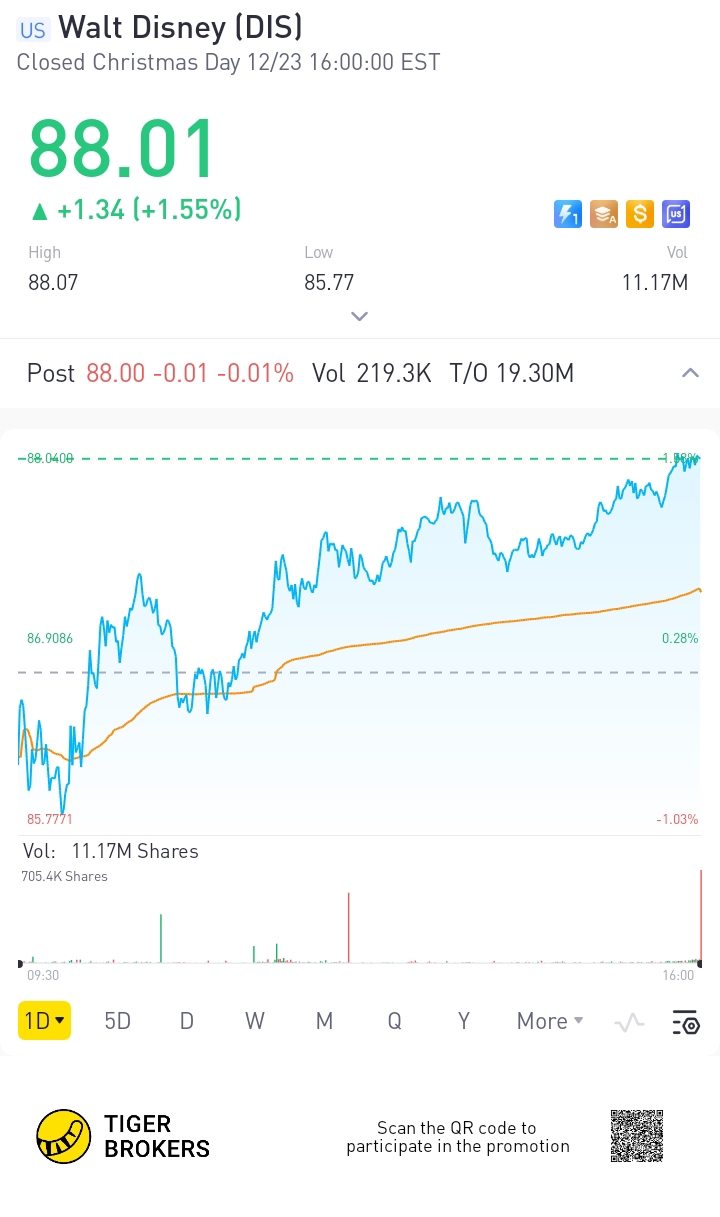Select the D daily chart
Image resolution: width=720 pixels, height=1217 pixels.
tap(186, 1021)
